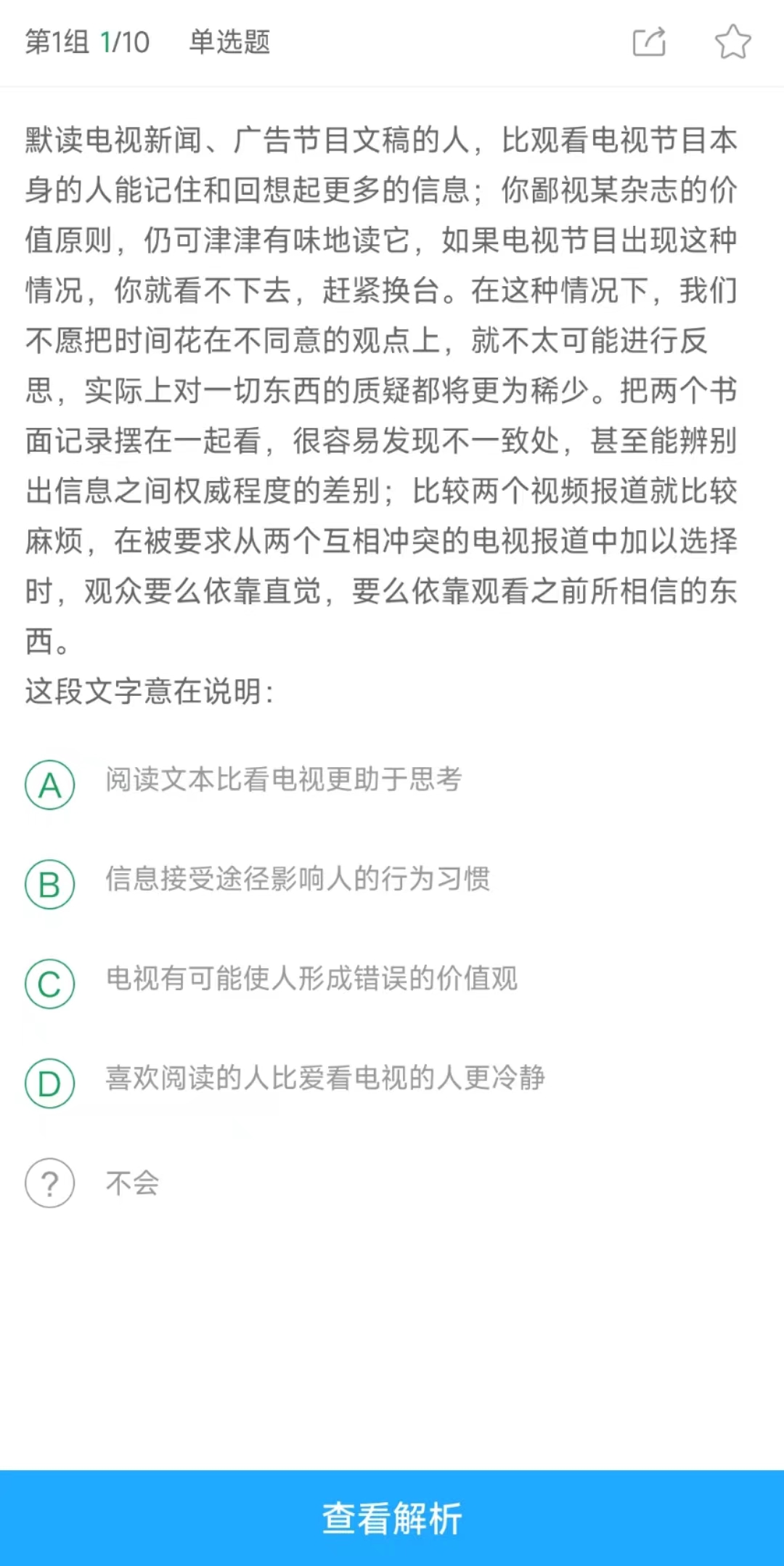Tap 查看解析 to view the explanation
This screenshot has width=784, height=1566.
pyautogui.click(x=392, y=1518)
